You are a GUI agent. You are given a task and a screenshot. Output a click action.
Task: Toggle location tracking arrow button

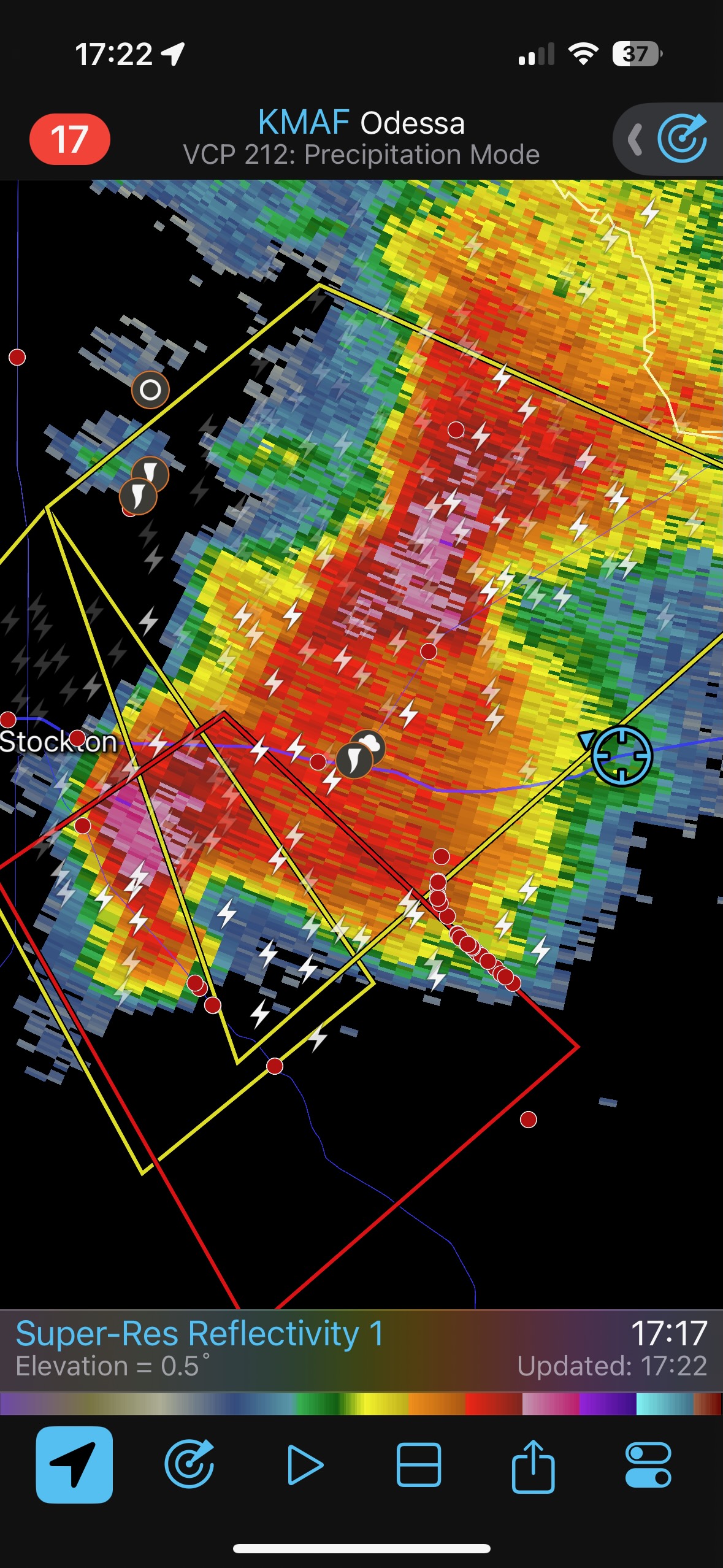tap(74, 1464)
